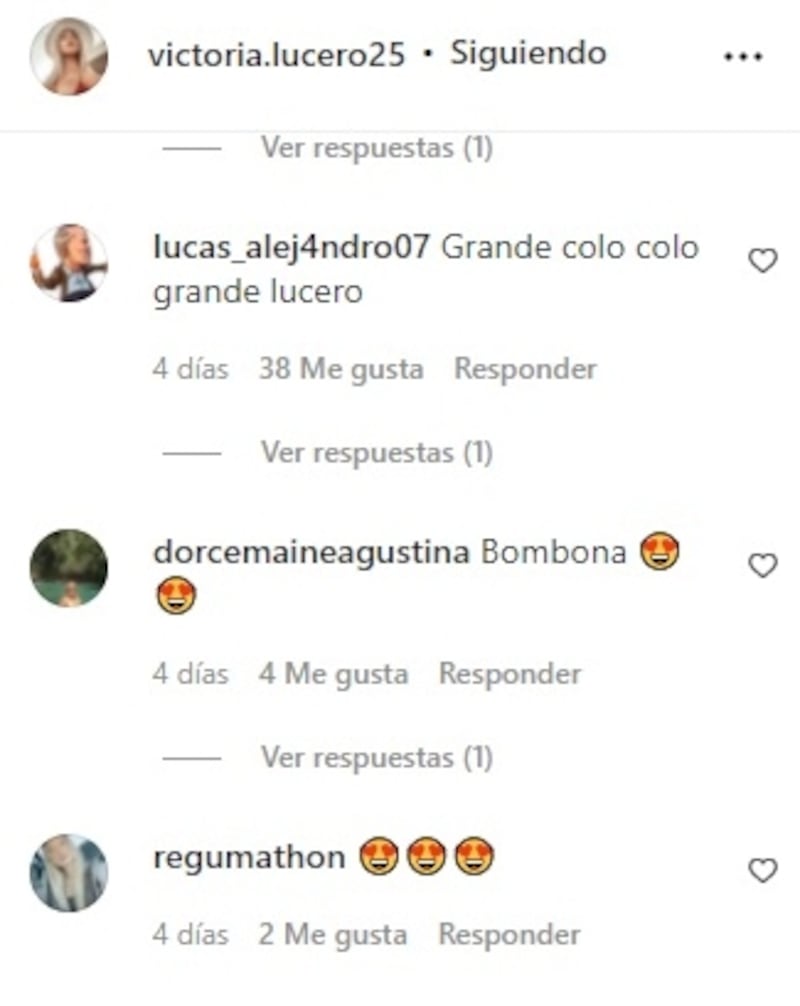Image resolution: width=800 pixels, height=1006 pixels.
Task: Open the three-dot overflow menu
Action: click(743, 58)
